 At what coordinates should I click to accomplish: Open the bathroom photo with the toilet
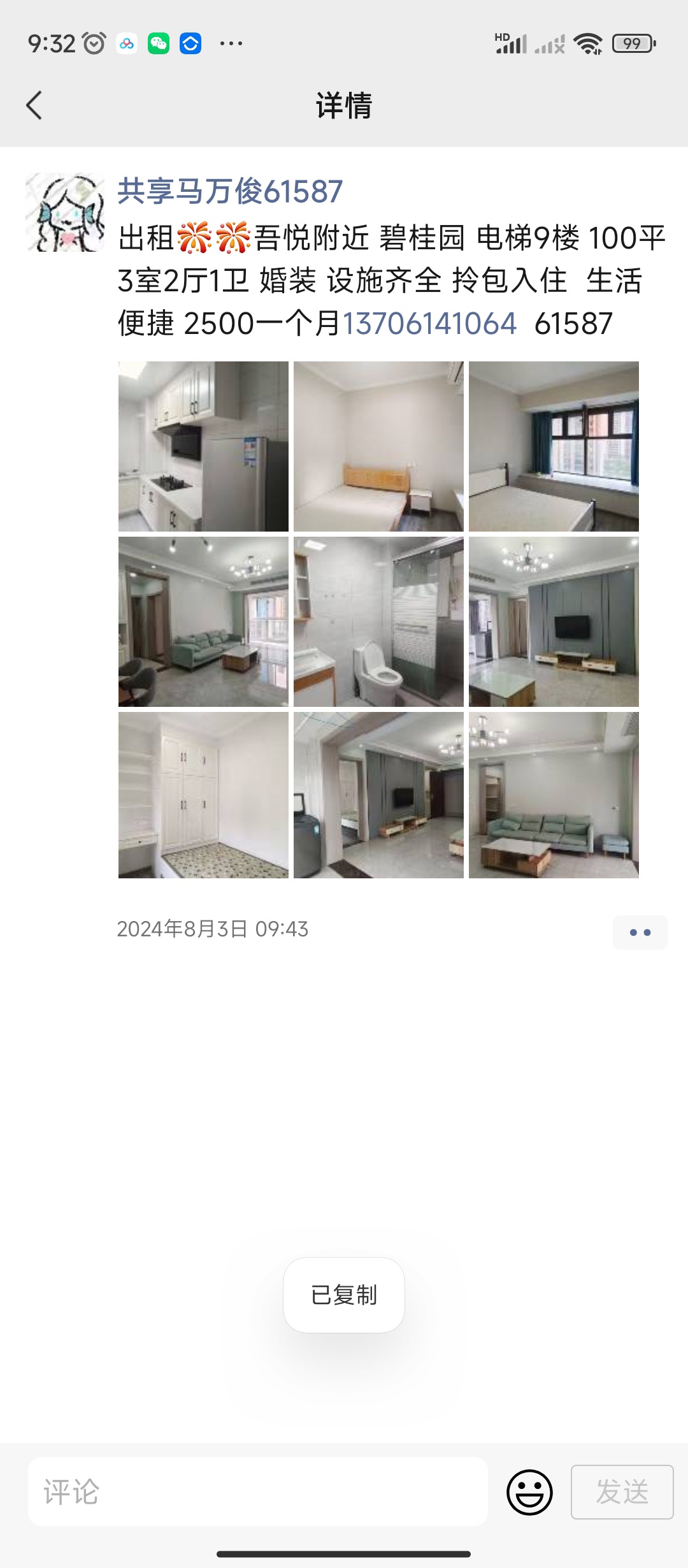tap(378, 621)
